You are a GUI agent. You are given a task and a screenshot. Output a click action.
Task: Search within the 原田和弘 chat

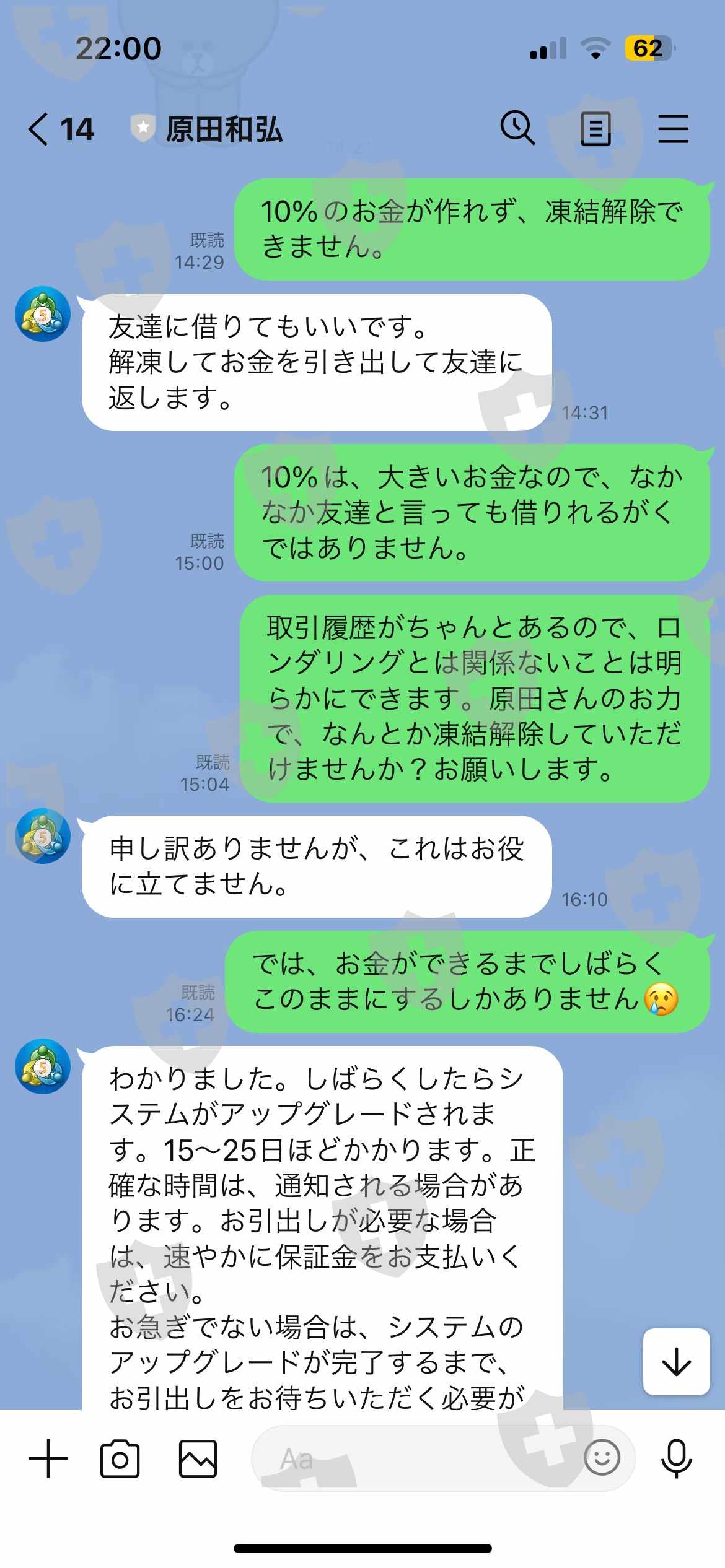(517, 129)
